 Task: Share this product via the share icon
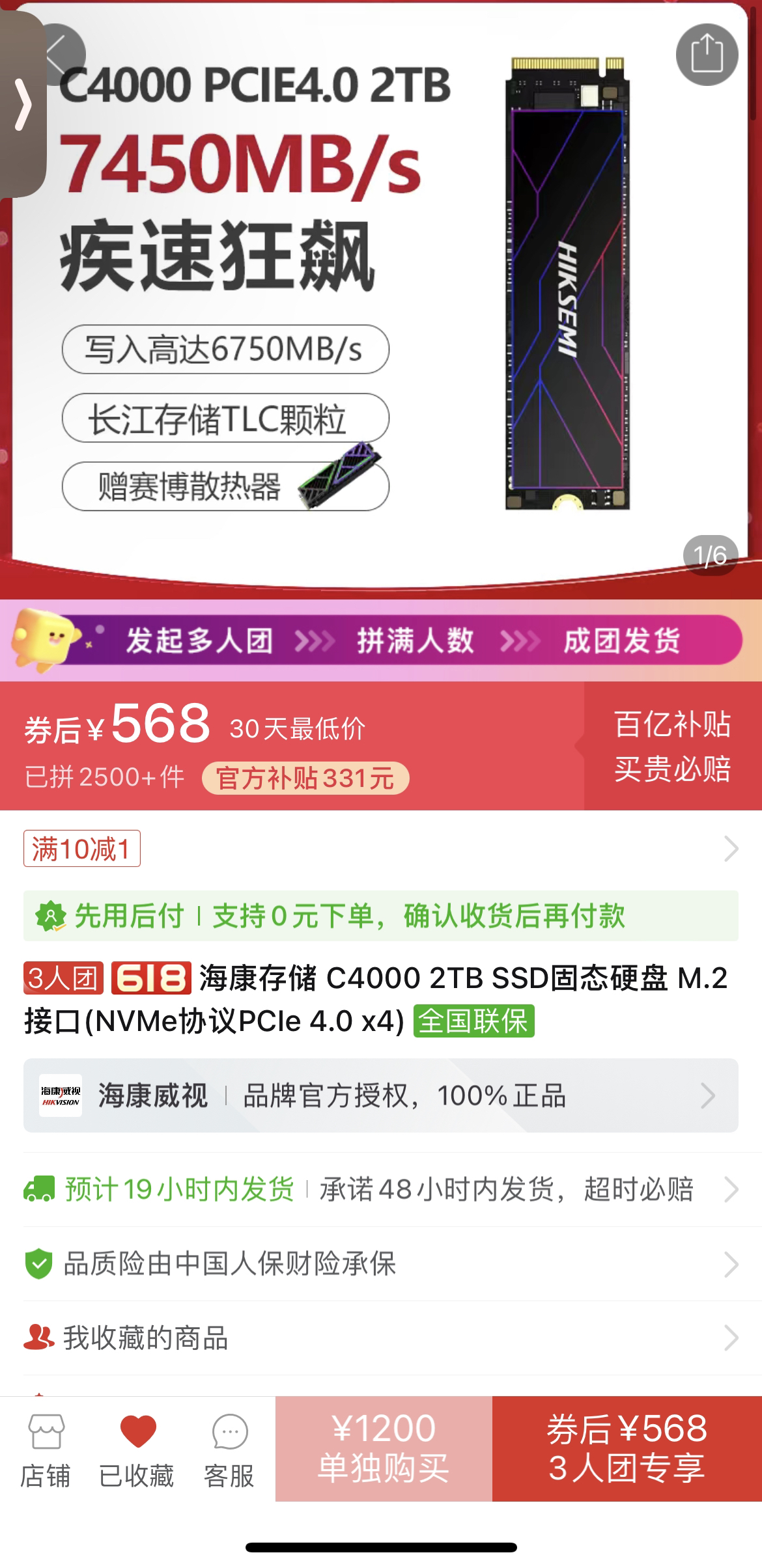tap(707, 54)
